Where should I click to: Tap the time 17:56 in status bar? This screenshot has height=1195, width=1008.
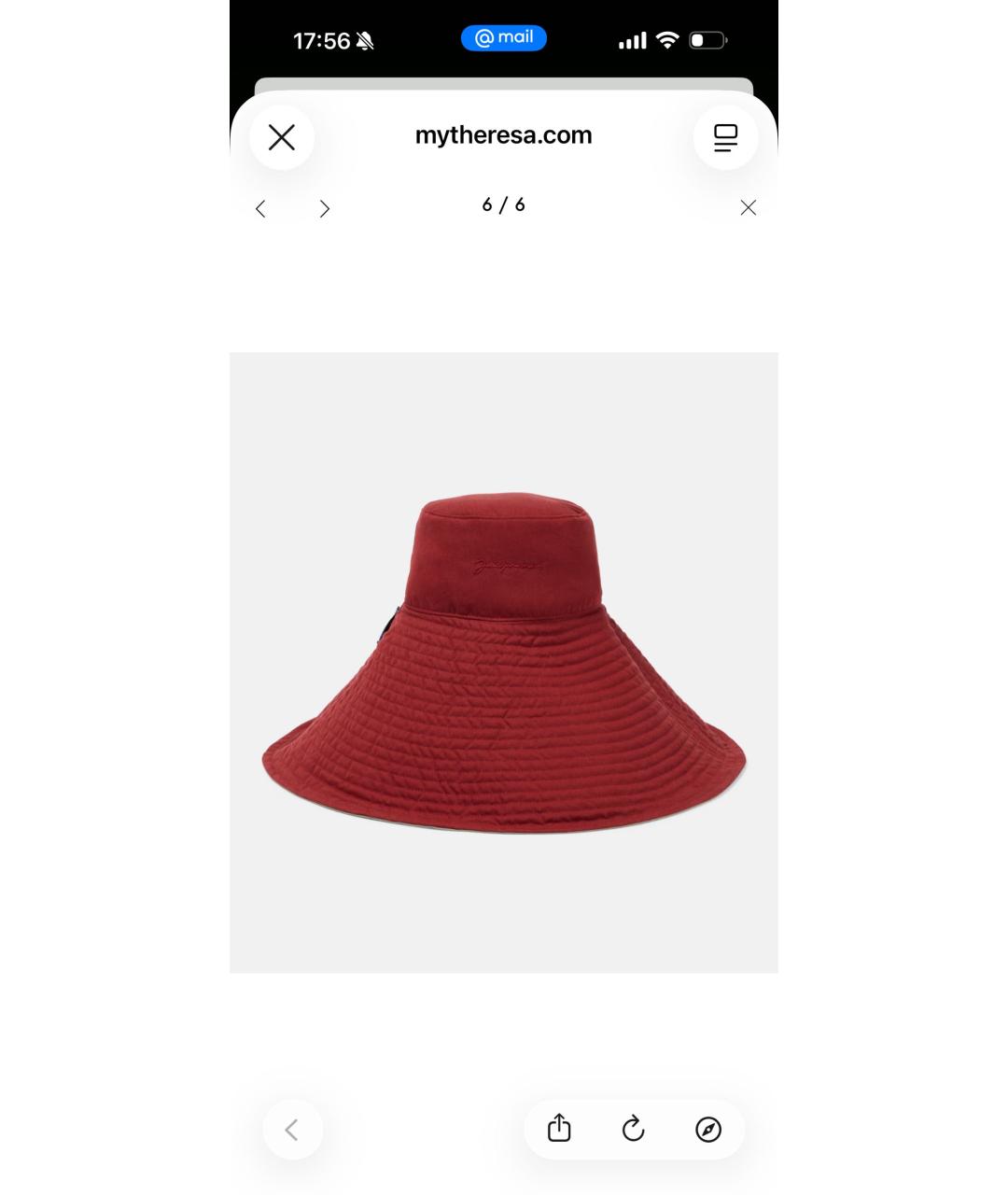point(322,39)
